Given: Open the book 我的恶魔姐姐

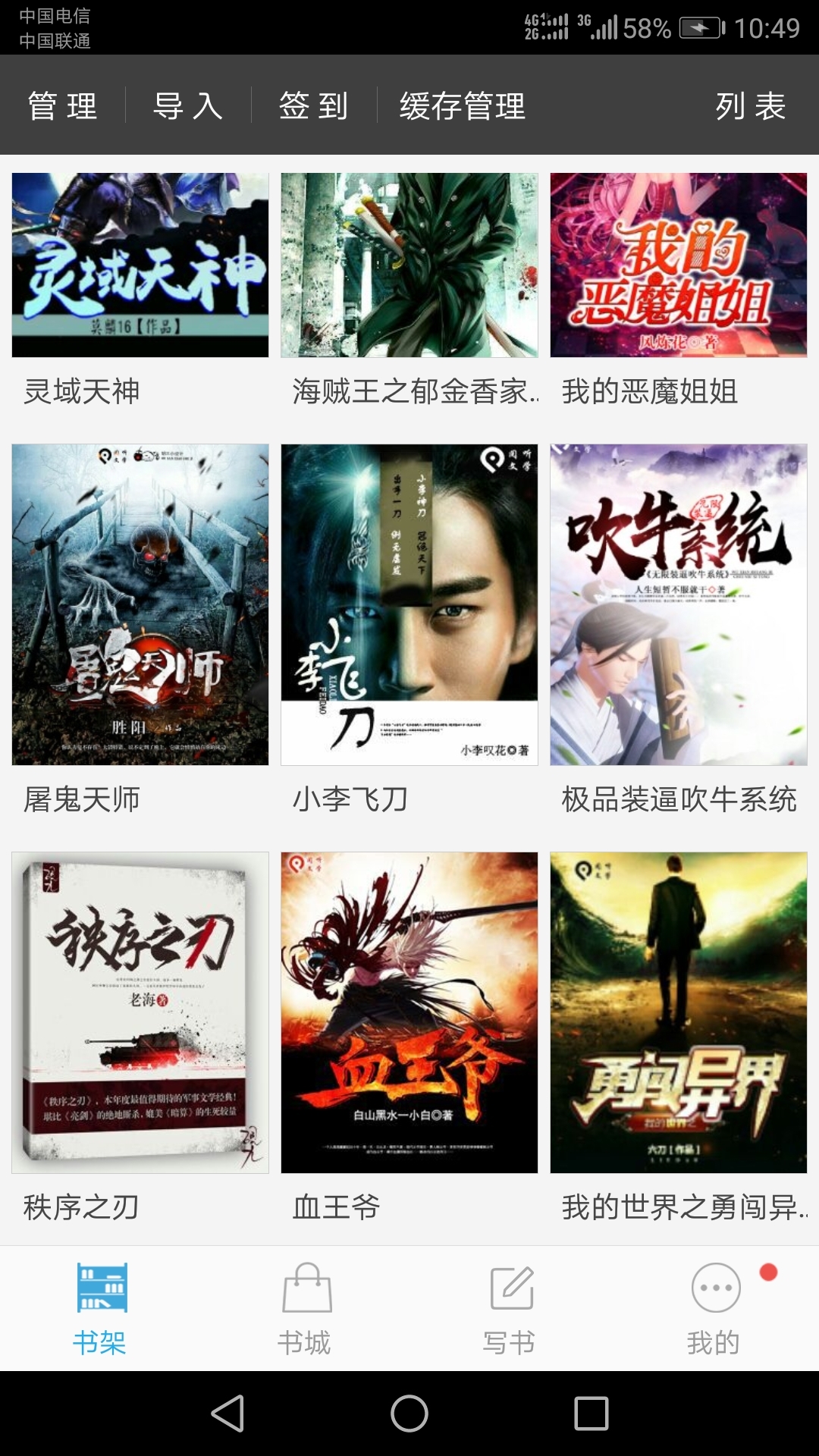Looking at the screenshot, I should pyautogui.click(x=679, y=265).
